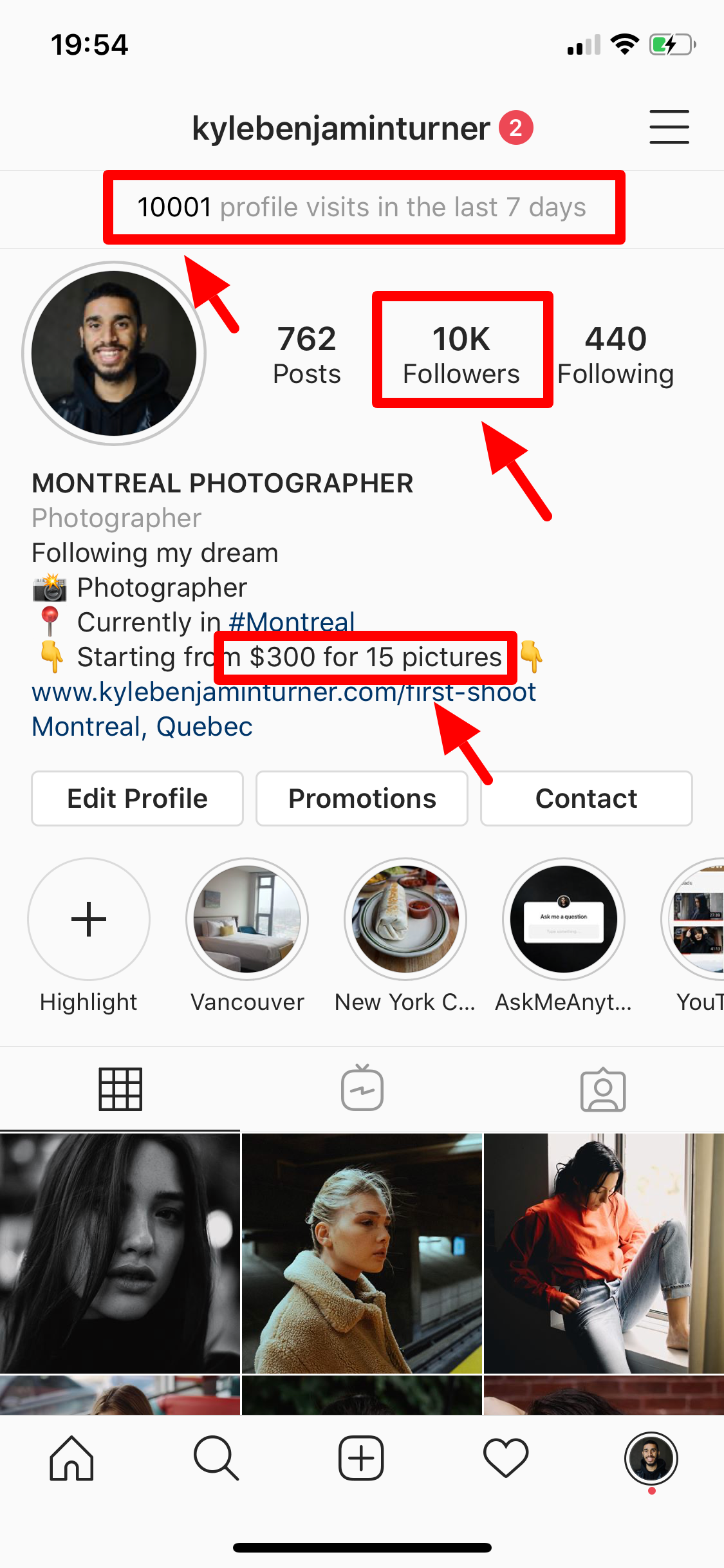Open the 10K Followers list
The height and width of the screenshot is (1568, 724).
461,355
